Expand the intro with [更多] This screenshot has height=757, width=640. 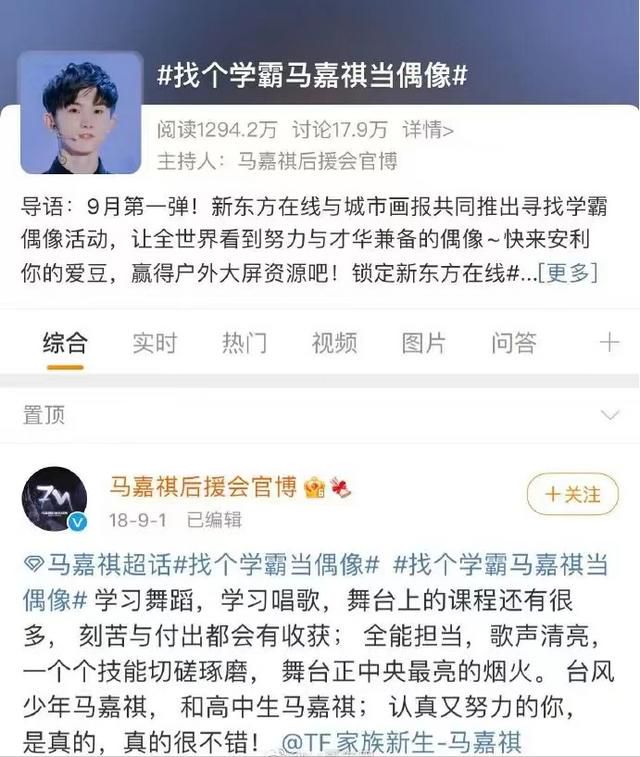(568, 273)
